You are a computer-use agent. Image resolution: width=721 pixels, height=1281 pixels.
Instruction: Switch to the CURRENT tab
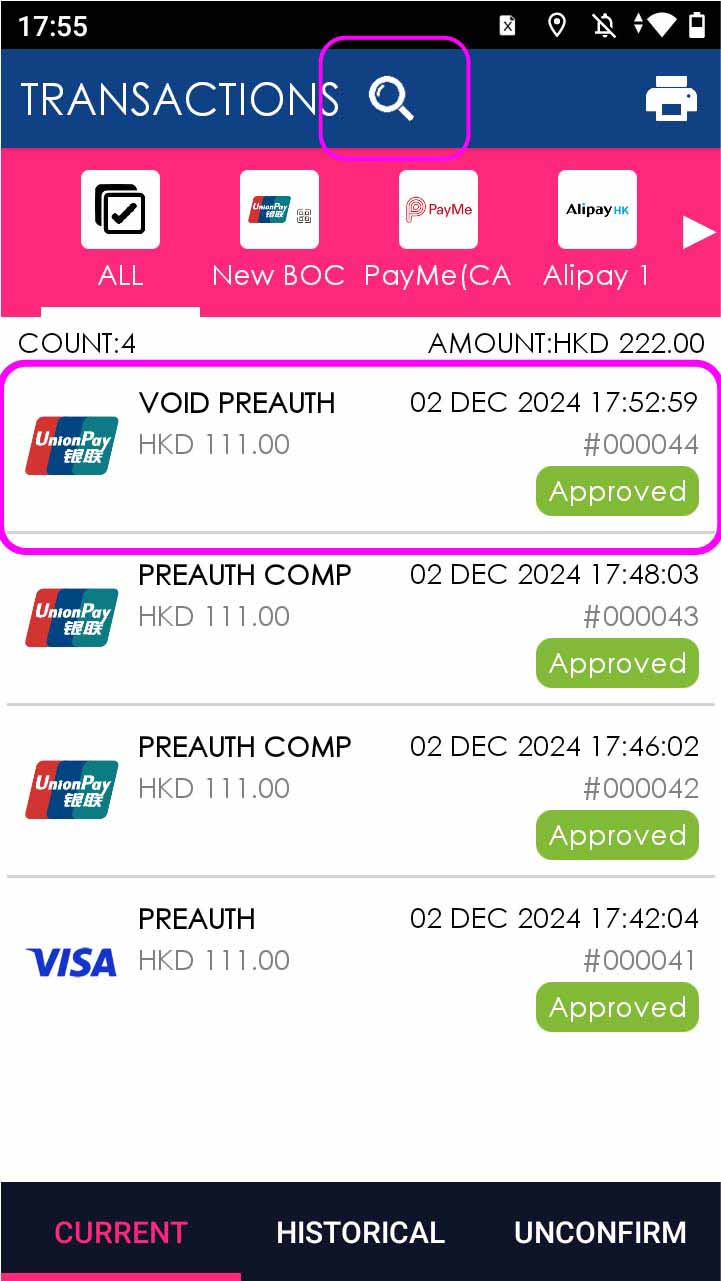[x=121, y=1232]
